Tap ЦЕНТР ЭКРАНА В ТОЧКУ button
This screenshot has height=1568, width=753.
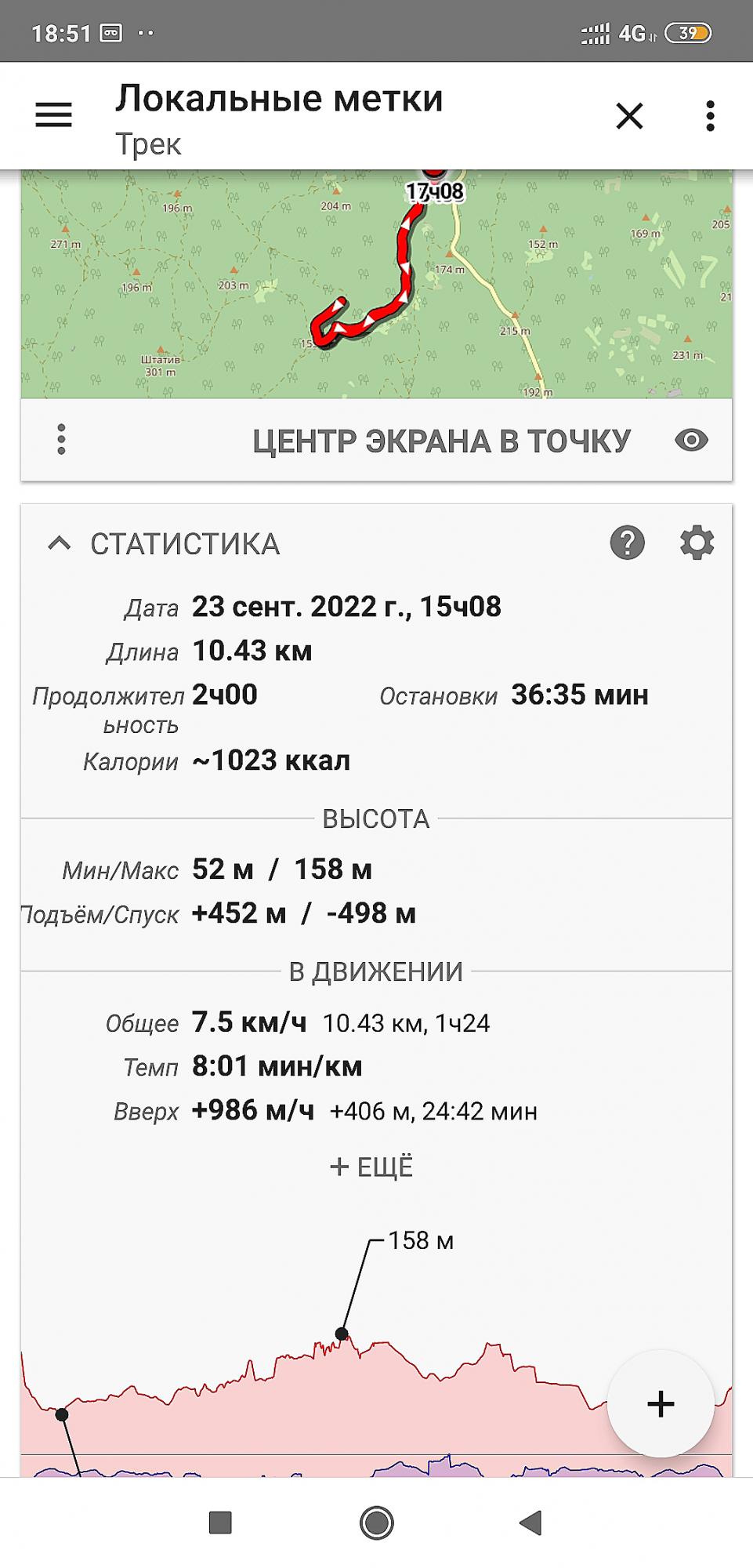tap(441, 441)
